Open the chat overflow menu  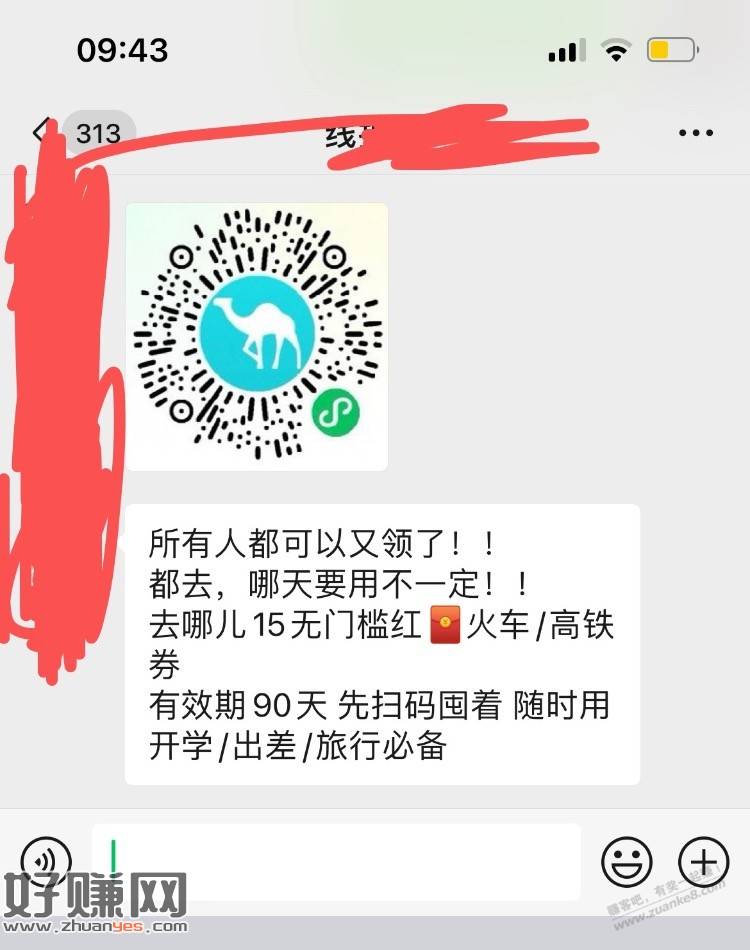pos(696,133)
